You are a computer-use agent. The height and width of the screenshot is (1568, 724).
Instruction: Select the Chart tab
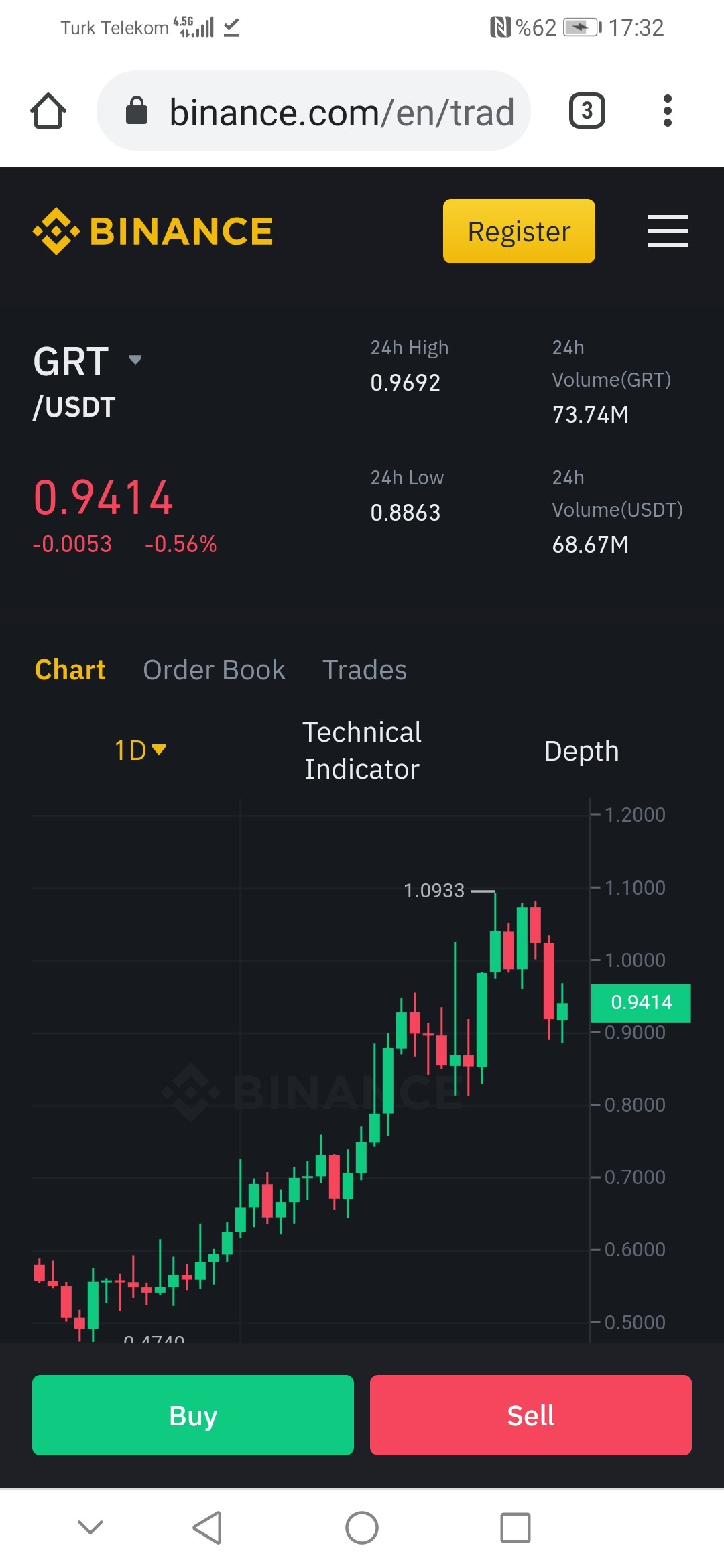click(70, 670)
